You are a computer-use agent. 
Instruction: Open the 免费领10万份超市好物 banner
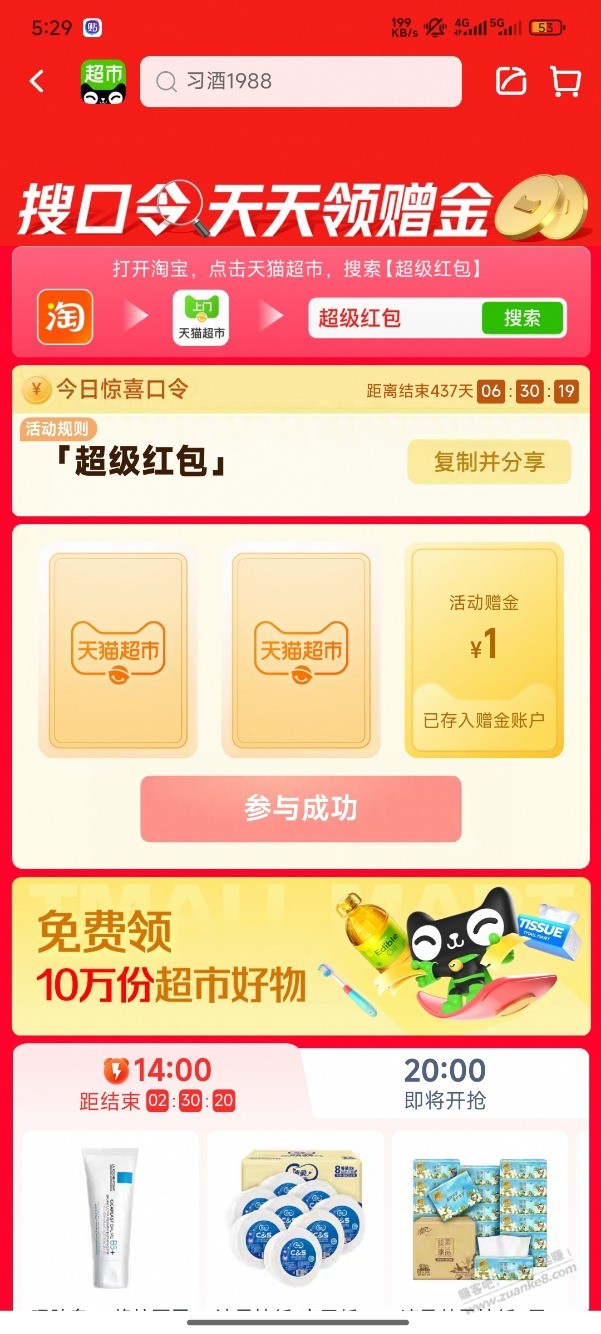coord(300,955)
